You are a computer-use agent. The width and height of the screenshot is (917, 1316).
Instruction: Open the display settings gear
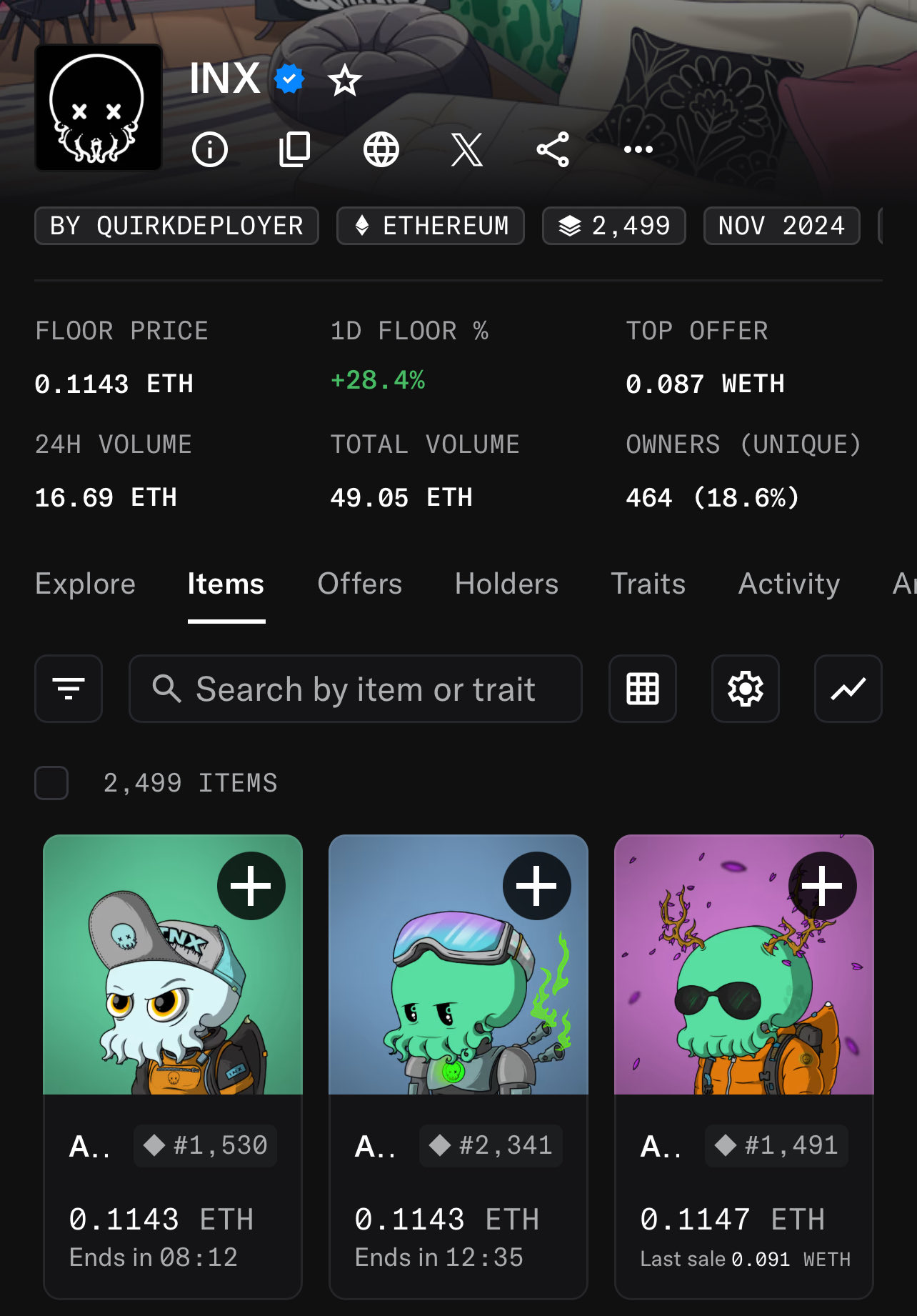[x=746, y=689]
